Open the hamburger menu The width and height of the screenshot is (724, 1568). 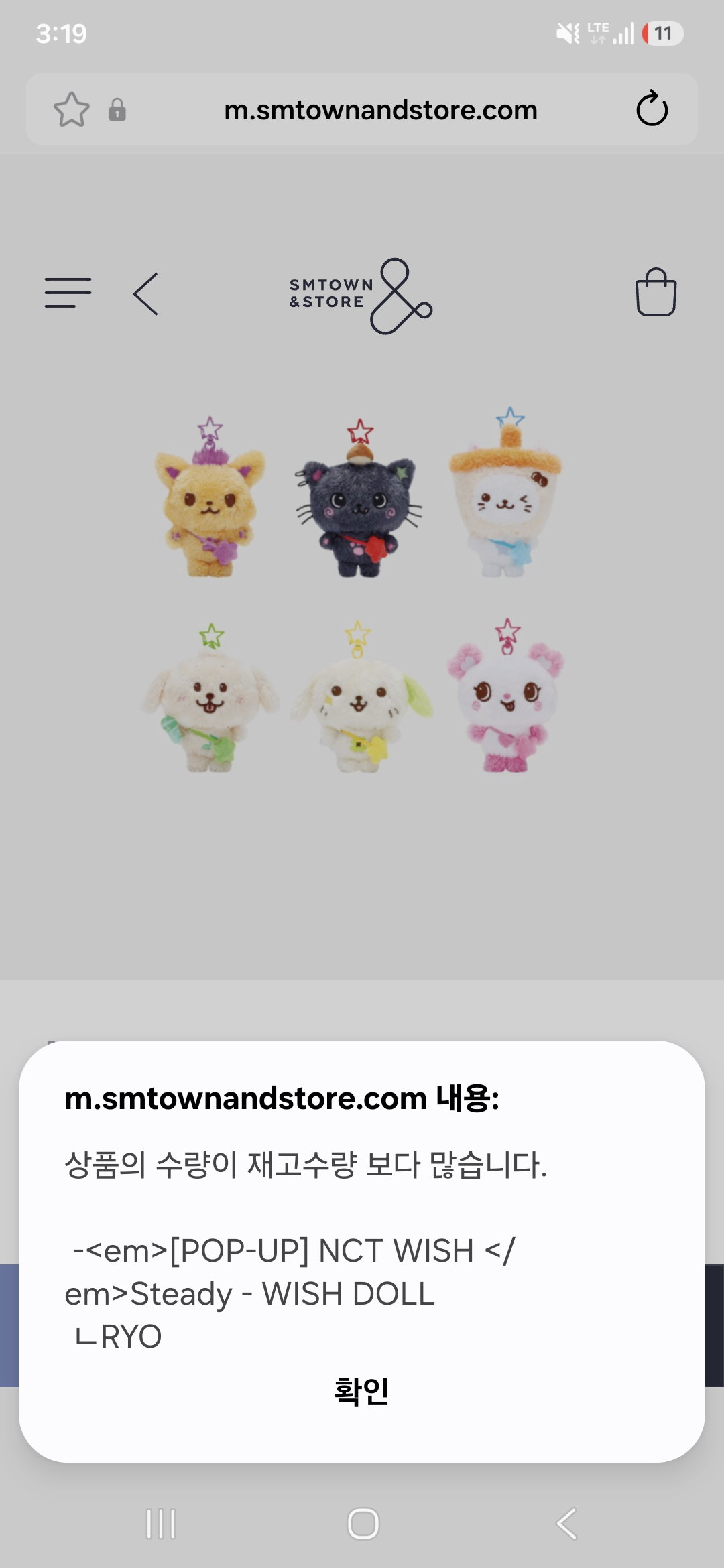pyautogui.click(x=68, y=293)
